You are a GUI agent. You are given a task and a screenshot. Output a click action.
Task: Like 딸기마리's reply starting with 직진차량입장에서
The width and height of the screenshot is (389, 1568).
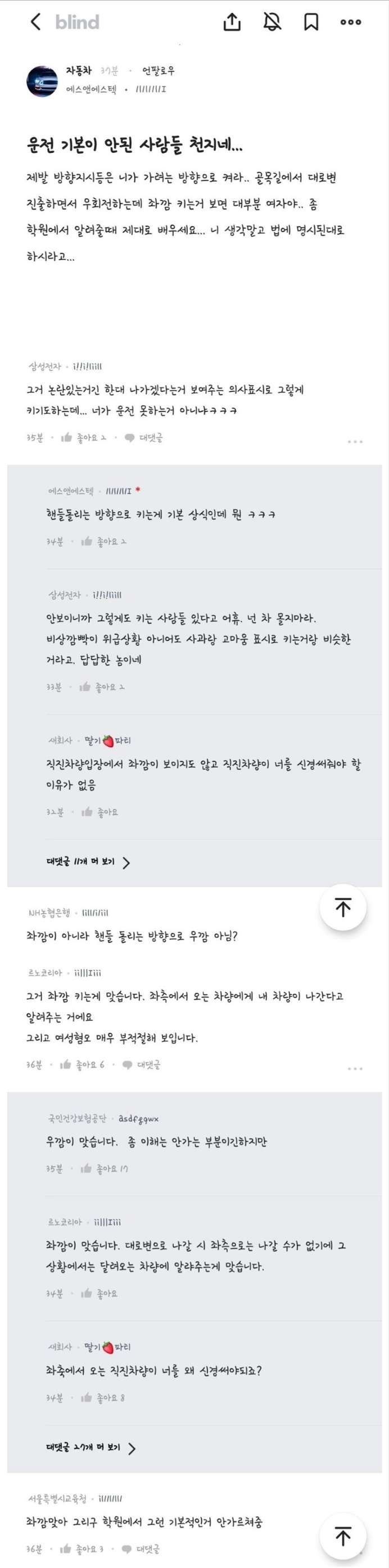(x=100, y=812)
